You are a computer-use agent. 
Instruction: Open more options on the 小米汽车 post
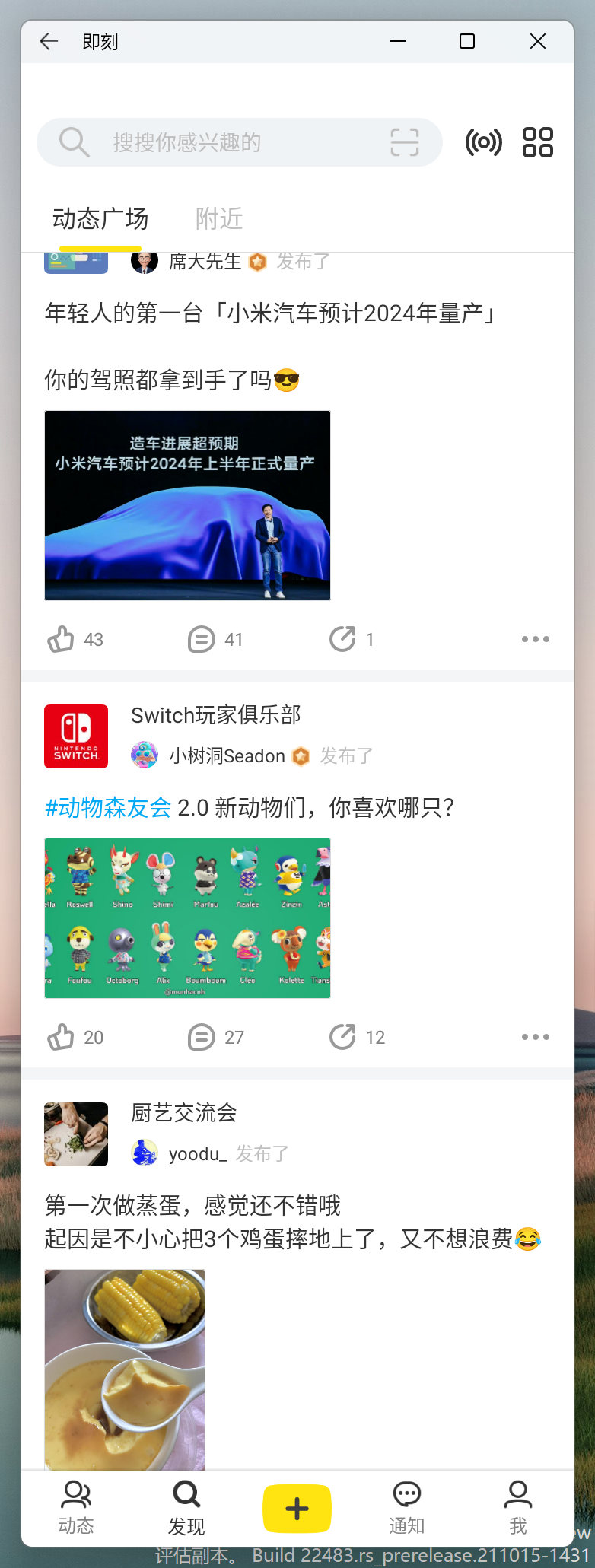point(536,639)
